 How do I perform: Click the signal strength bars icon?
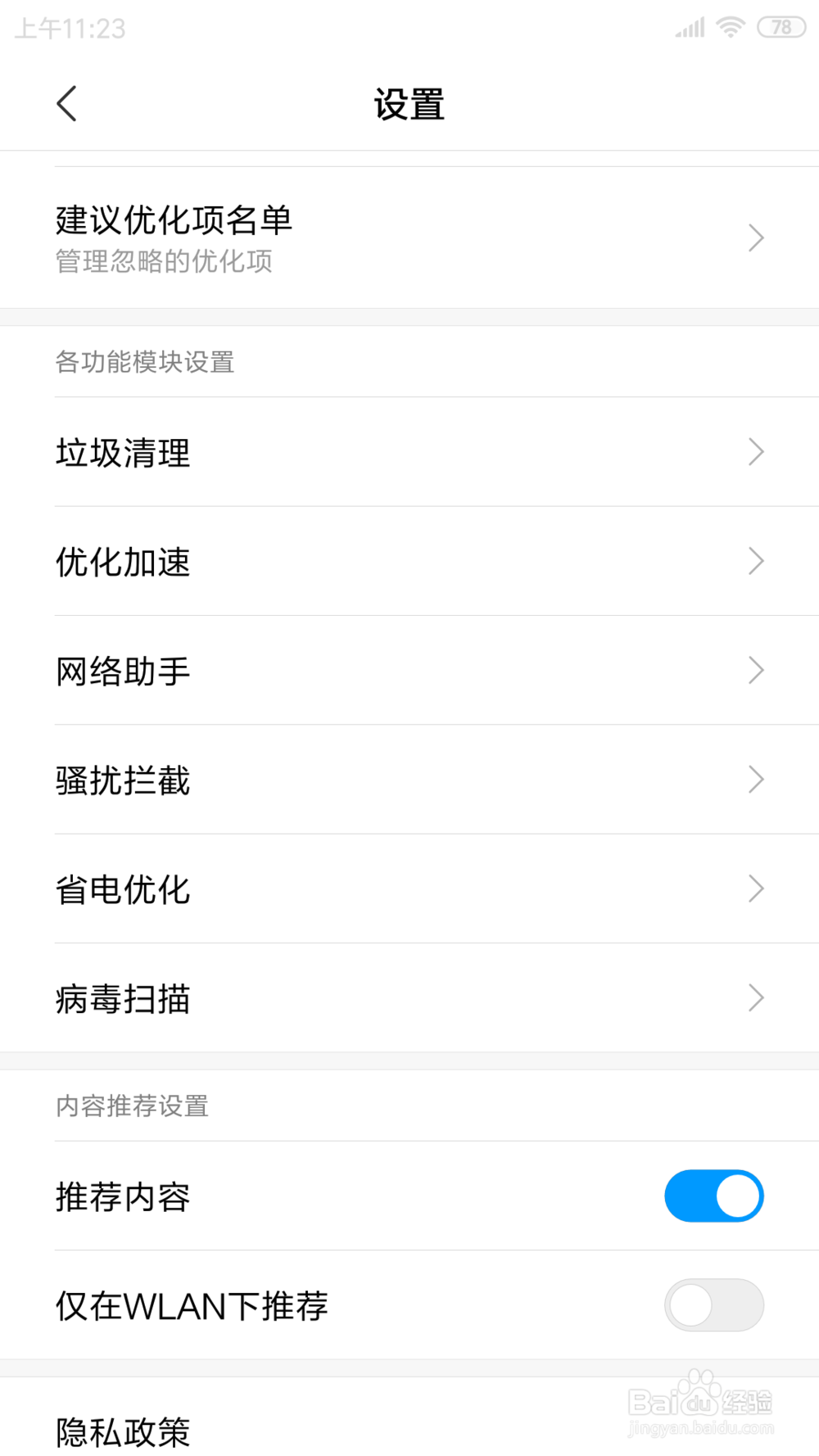click(x=688, y=26)
